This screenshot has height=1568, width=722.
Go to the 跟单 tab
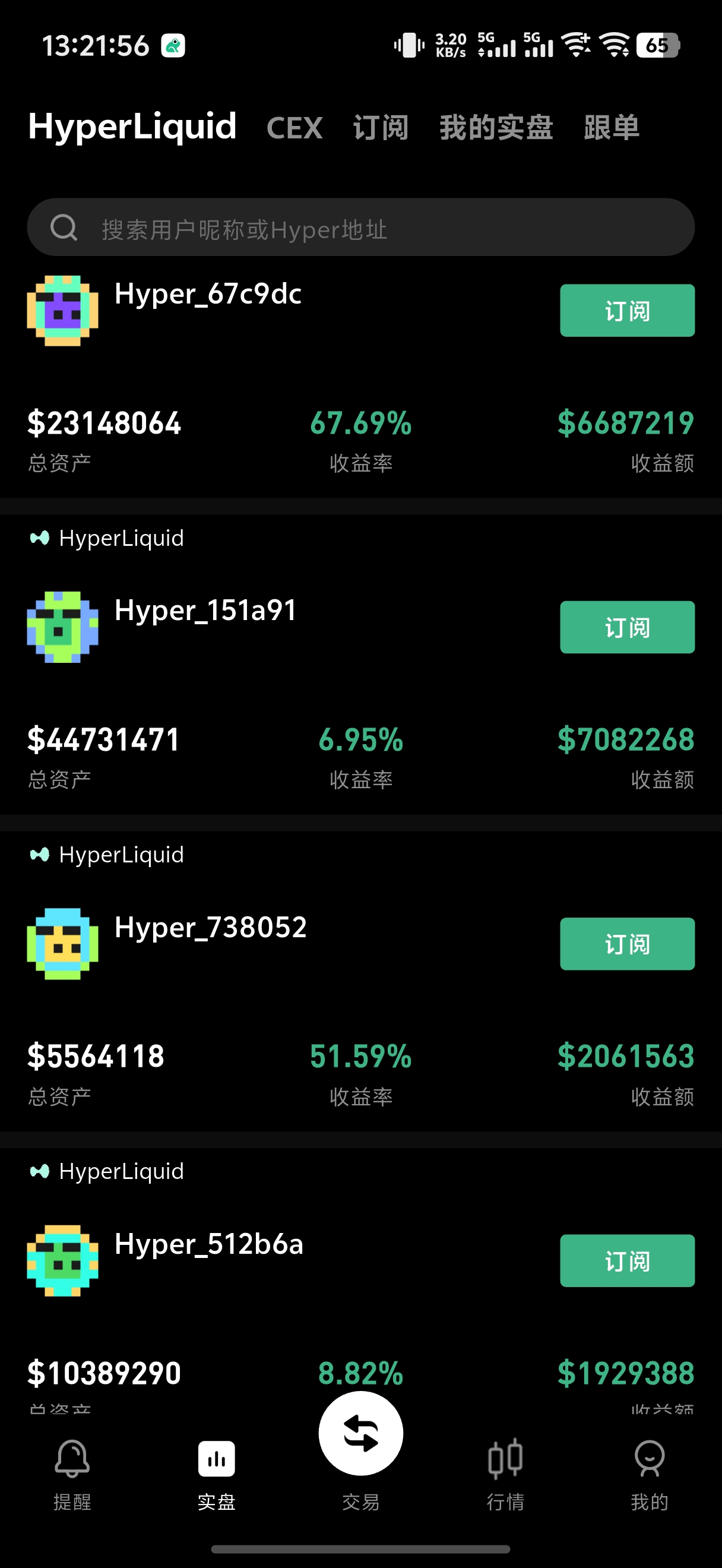pyautogui.click(x=612, y=128)
